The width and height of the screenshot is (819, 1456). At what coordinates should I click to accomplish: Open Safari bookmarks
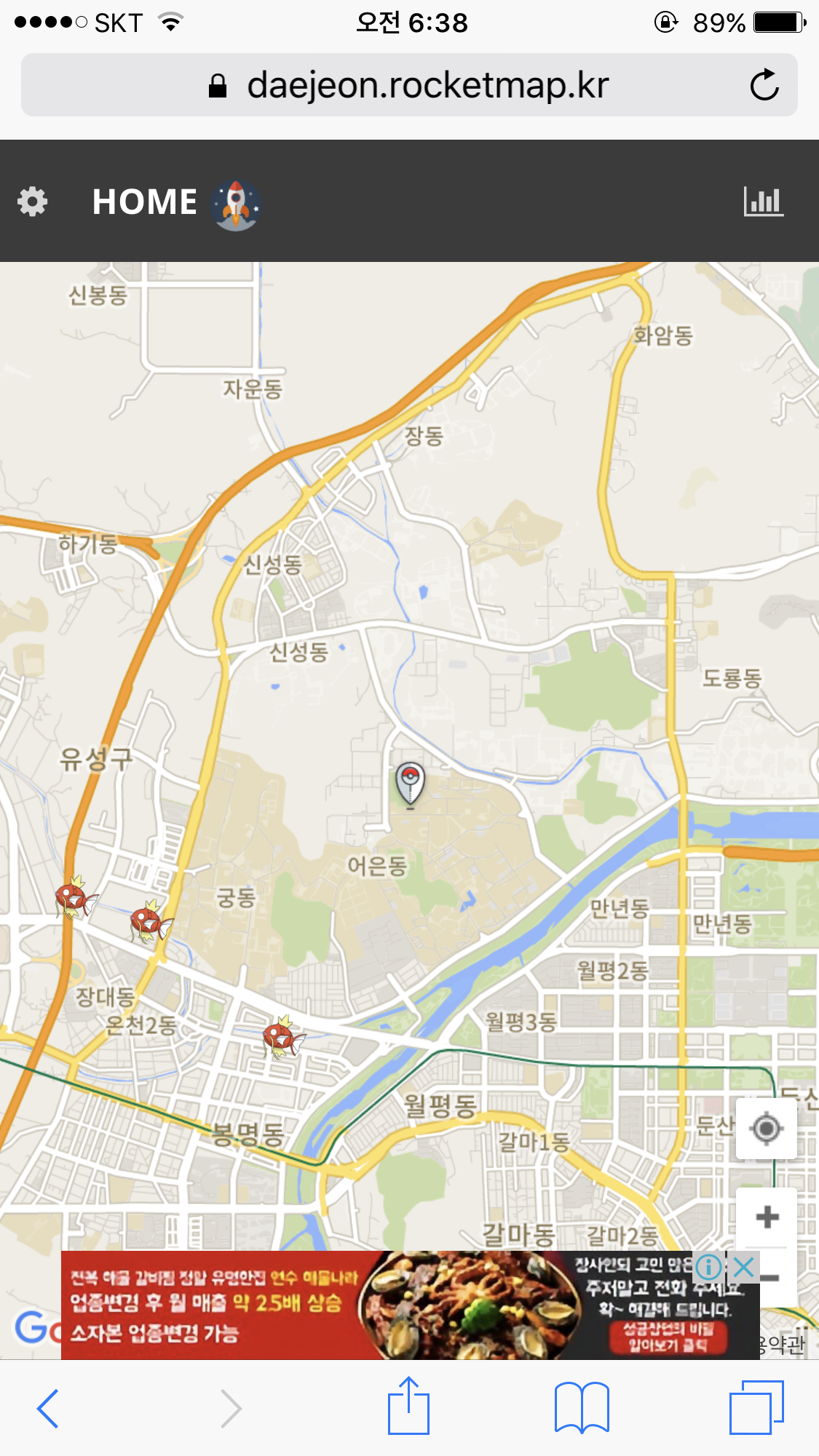pos(582,1407)
